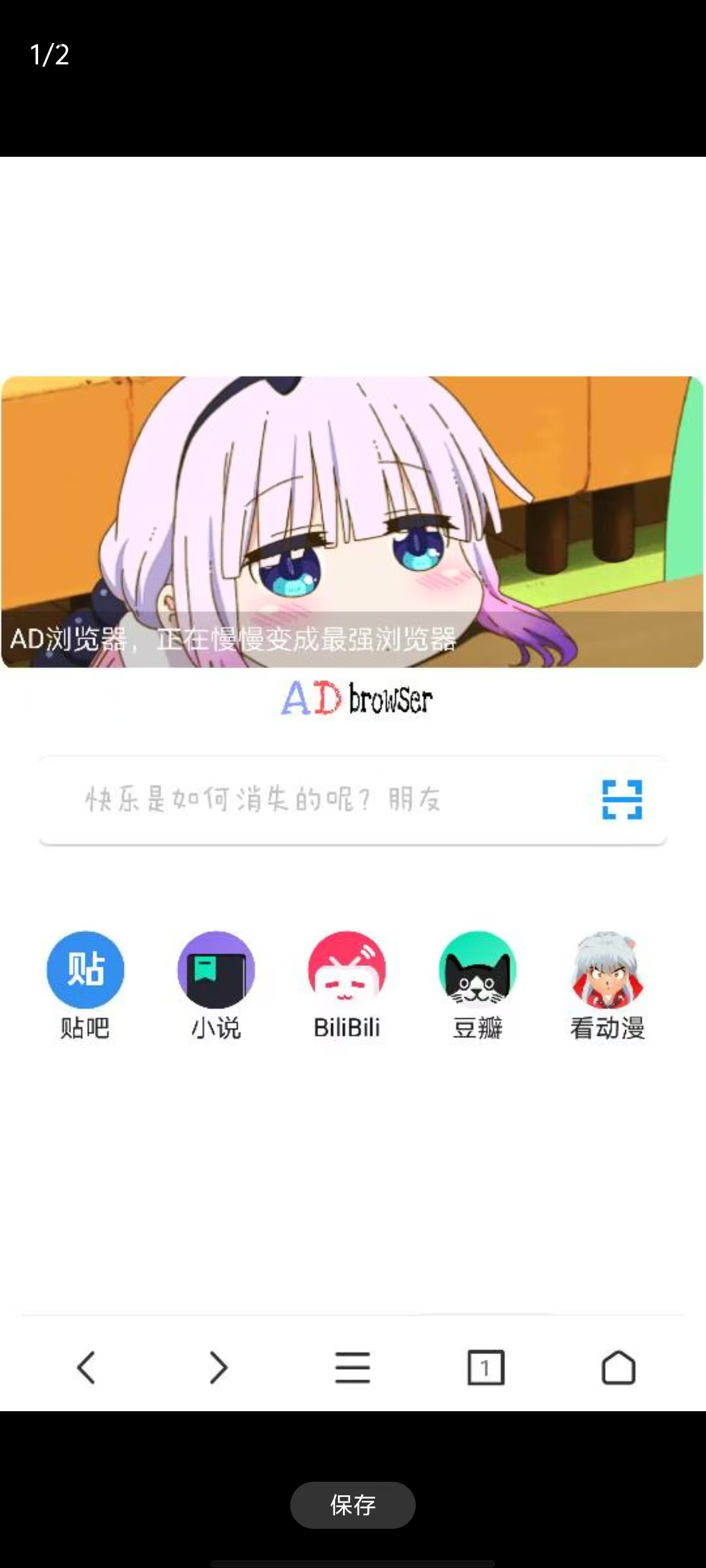706x1568 pixels.
Task: Save the image with the 保存 button
Action: pyautogui.click(x=352, y=1505)
